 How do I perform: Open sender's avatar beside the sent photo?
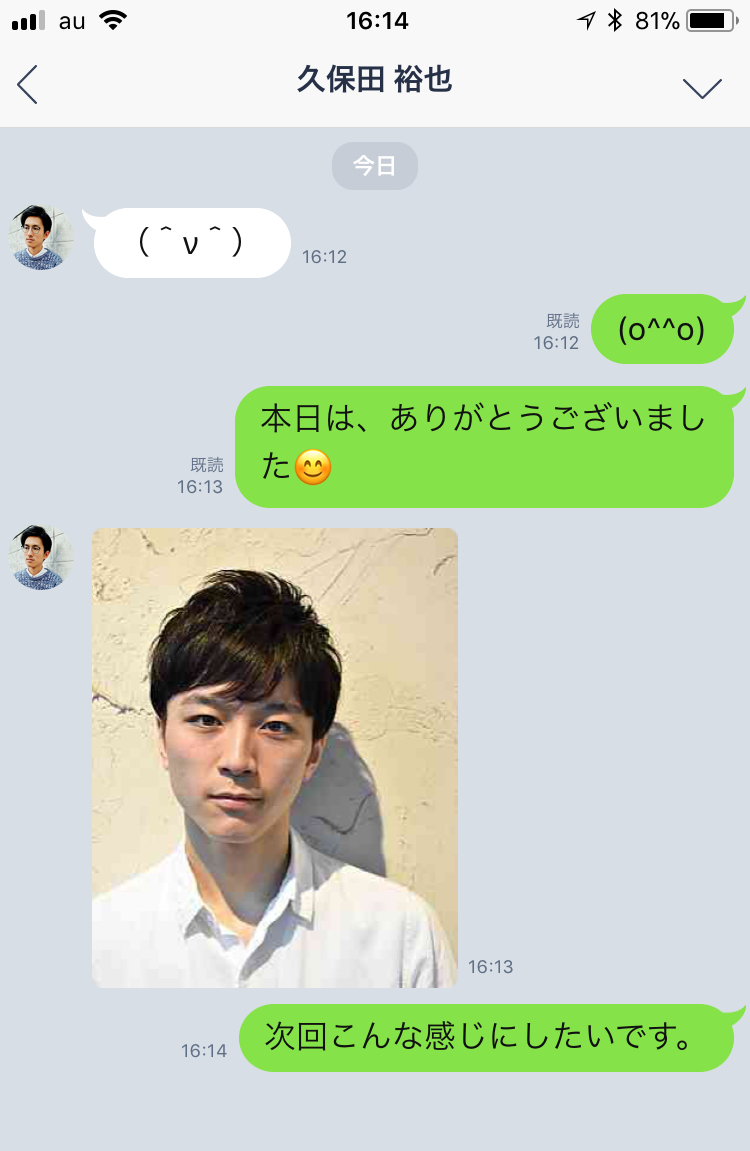tap(41, 557)
